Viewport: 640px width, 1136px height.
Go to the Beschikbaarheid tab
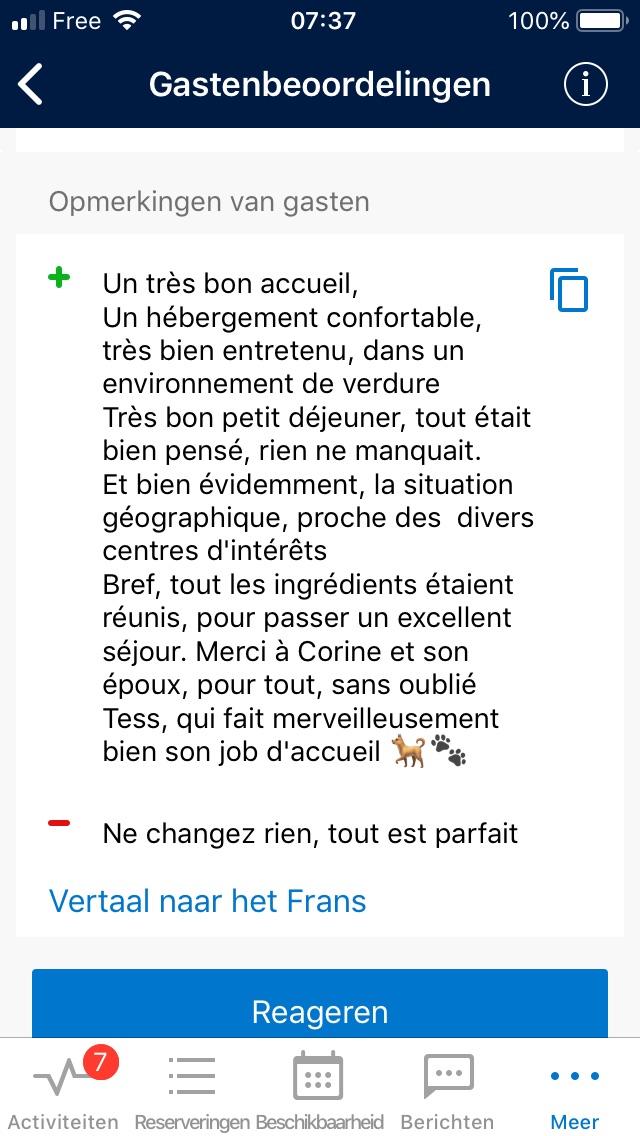(320, 1087)
